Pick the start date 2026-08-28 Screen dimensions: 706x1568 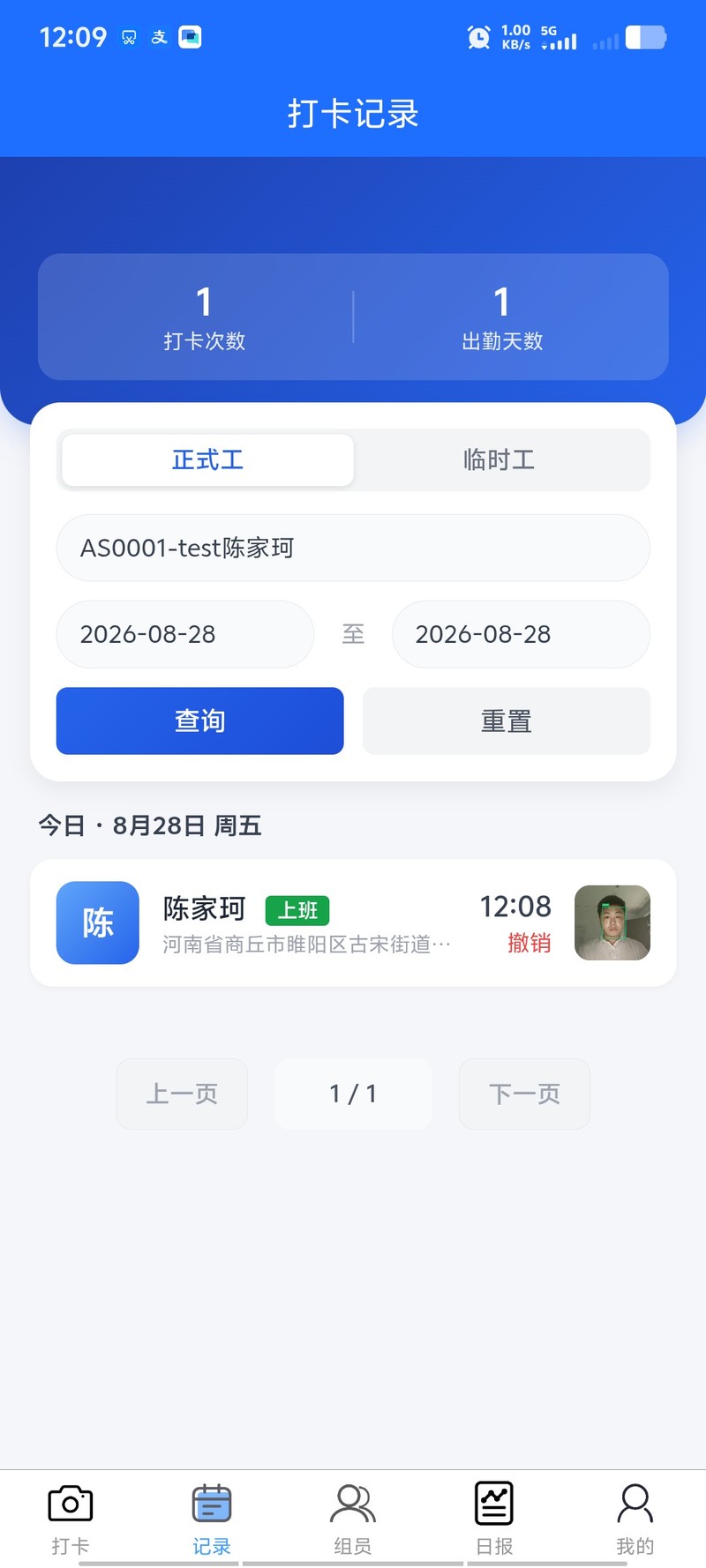click(x=185, y=634)
